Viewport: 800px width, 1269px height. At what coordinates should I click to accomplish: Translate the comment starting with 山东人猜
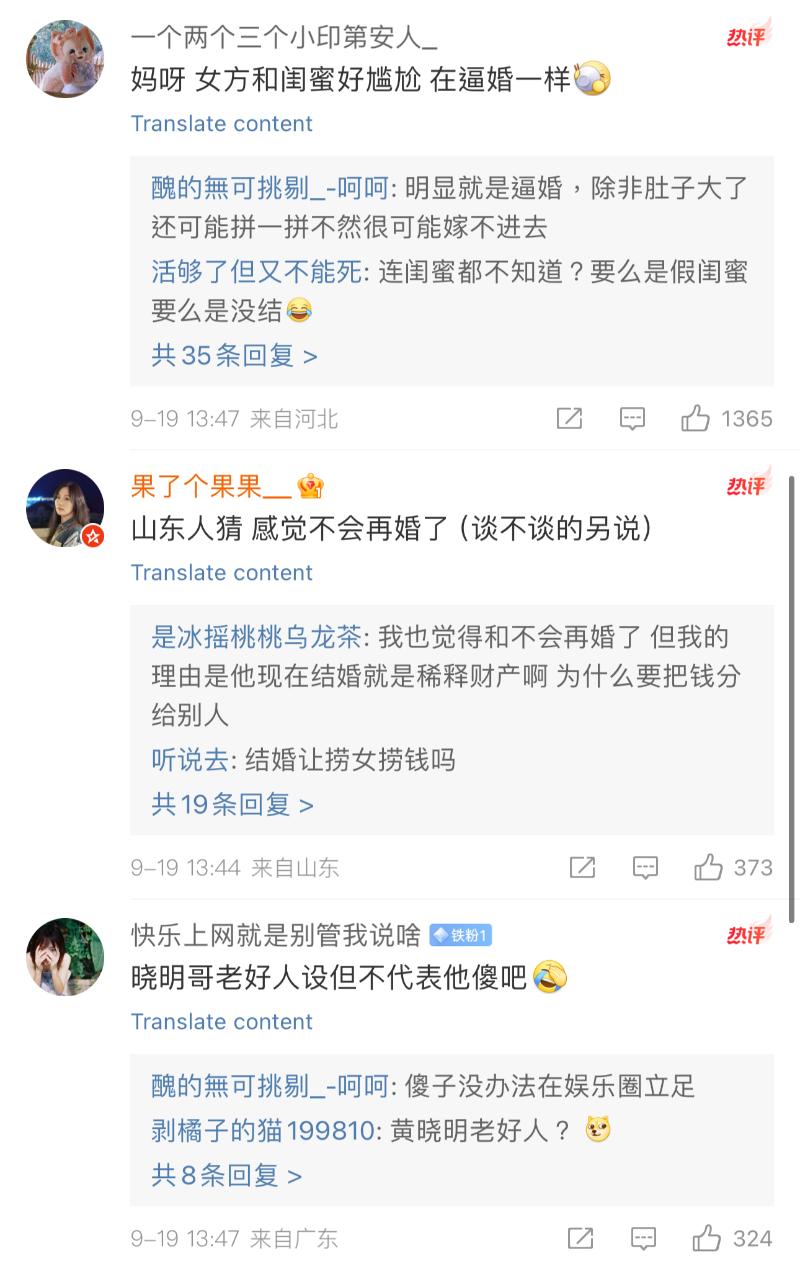pyautogui.click(x=221, y=573)
